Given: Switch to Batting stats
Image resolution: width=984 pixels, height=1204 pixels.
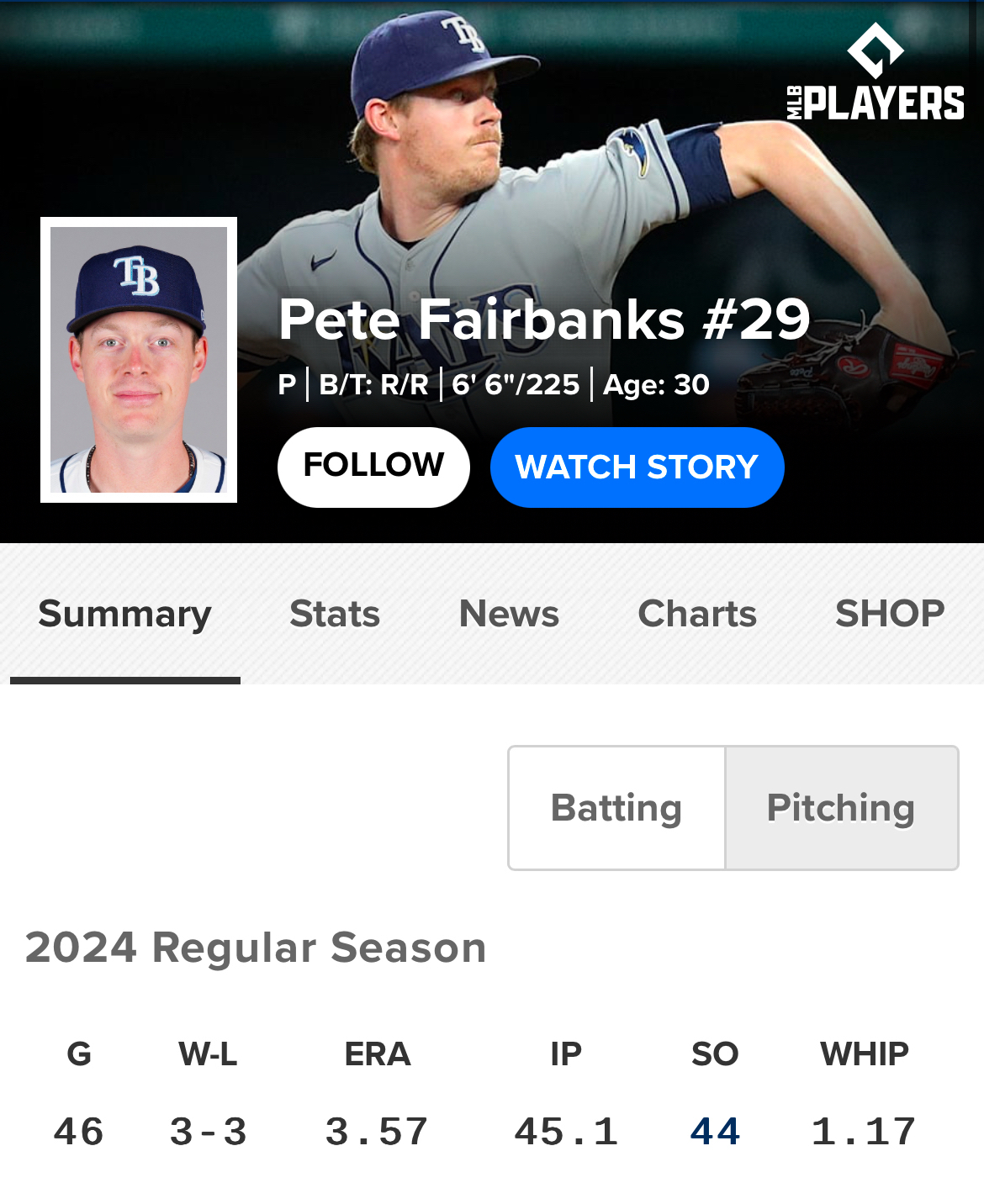Looking at the screenshot, I should click(616, 808).
